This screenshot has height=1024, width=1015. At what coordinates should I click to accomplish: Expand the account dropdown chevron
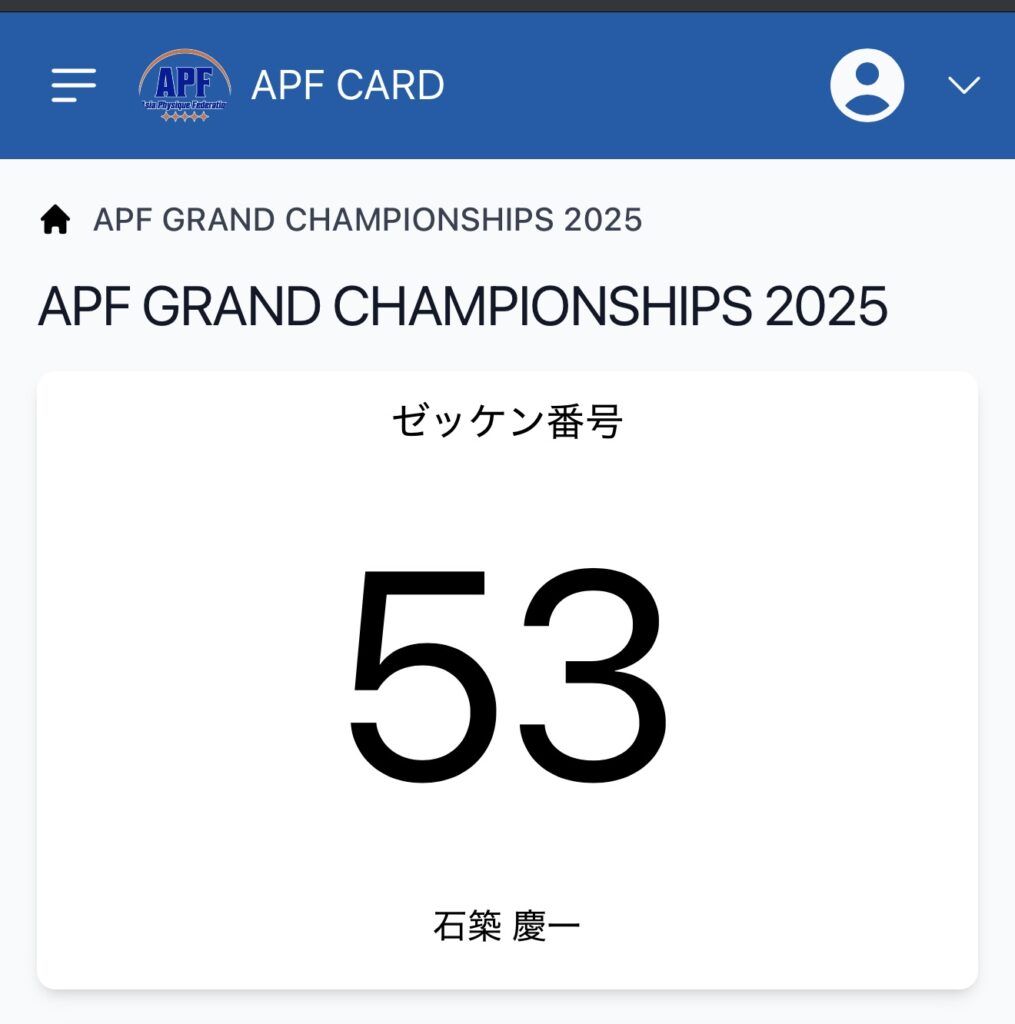click(964, 86)
